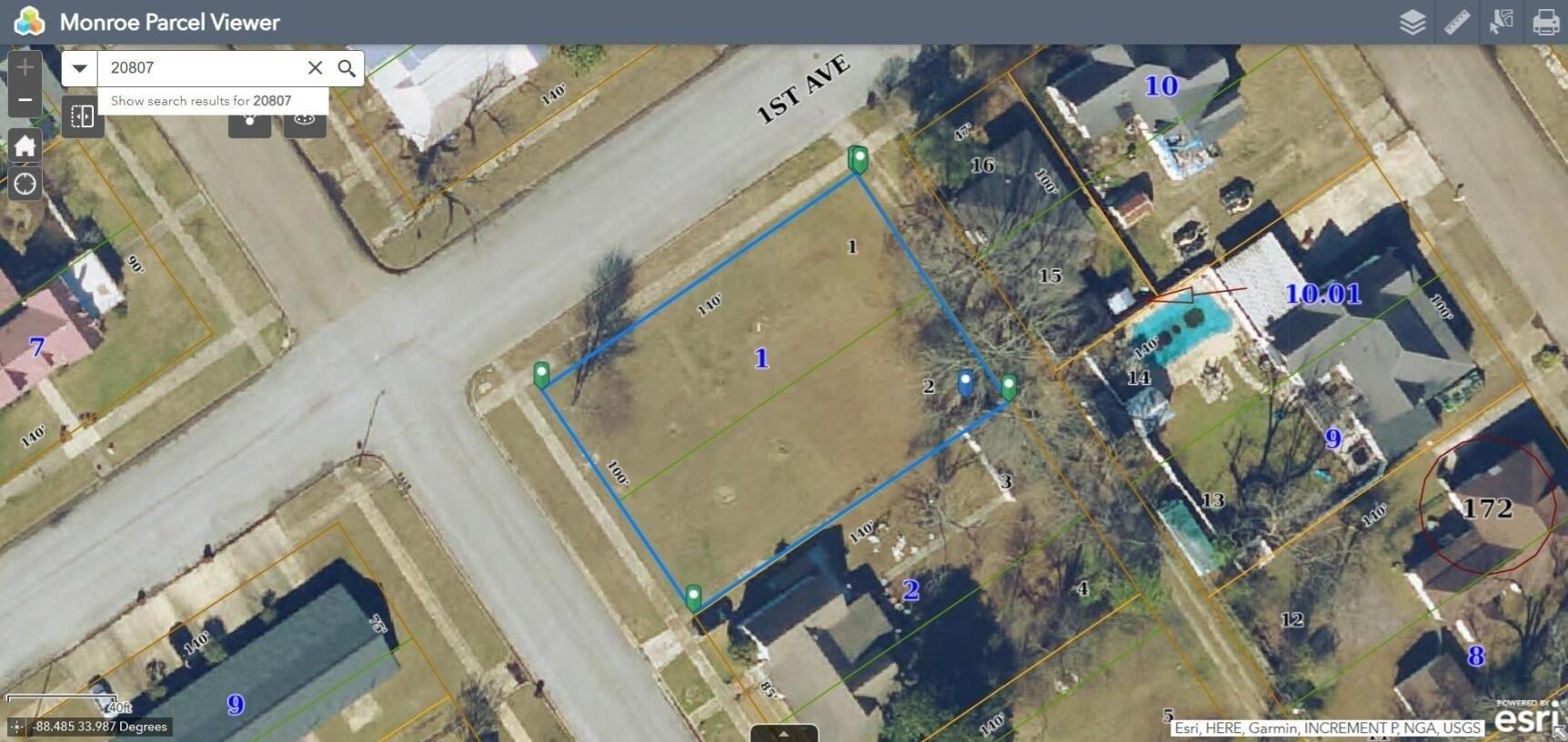This screenshot has height=742, width=1568.
Task: Open the swipe layer comparison tool
Action: click(82, 116)
